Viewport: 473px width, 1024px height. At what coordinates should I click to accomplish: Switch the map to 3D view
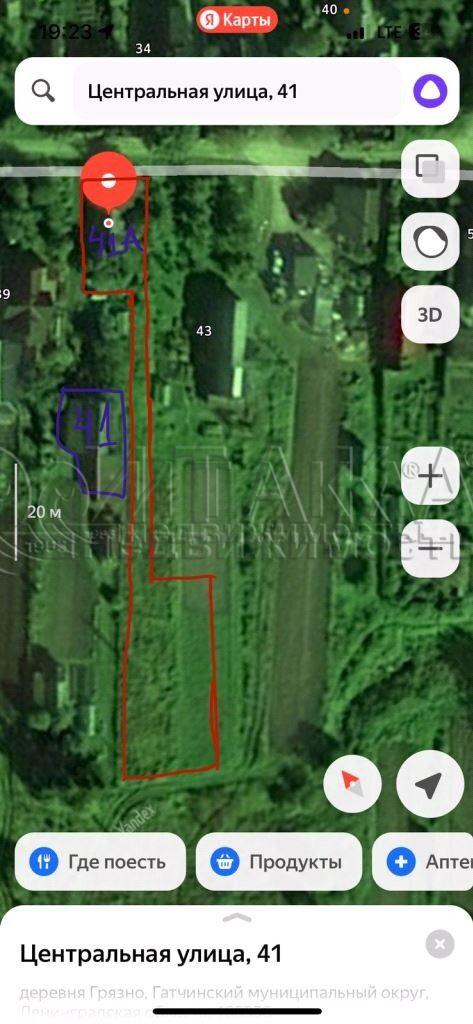click(430, 315)
